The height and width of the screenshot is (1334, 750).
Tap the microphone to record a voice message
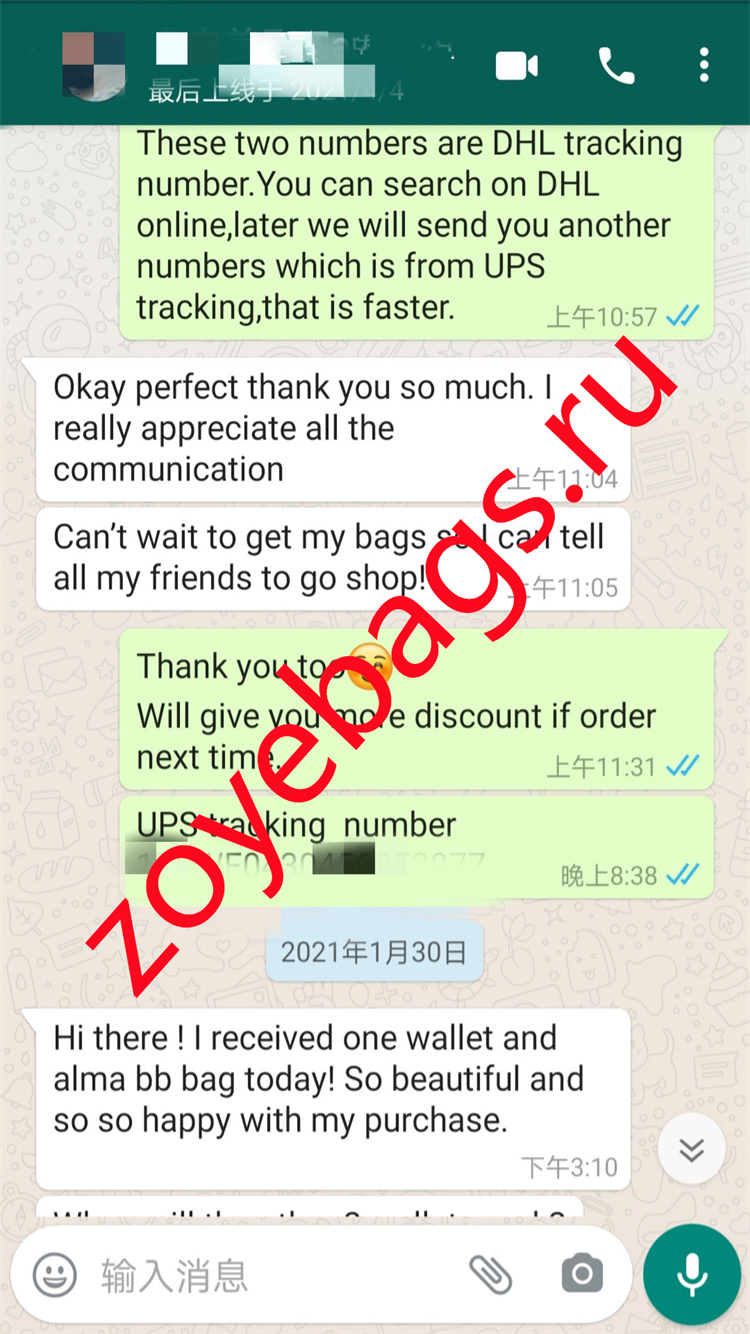click(x=692, y=1275)
